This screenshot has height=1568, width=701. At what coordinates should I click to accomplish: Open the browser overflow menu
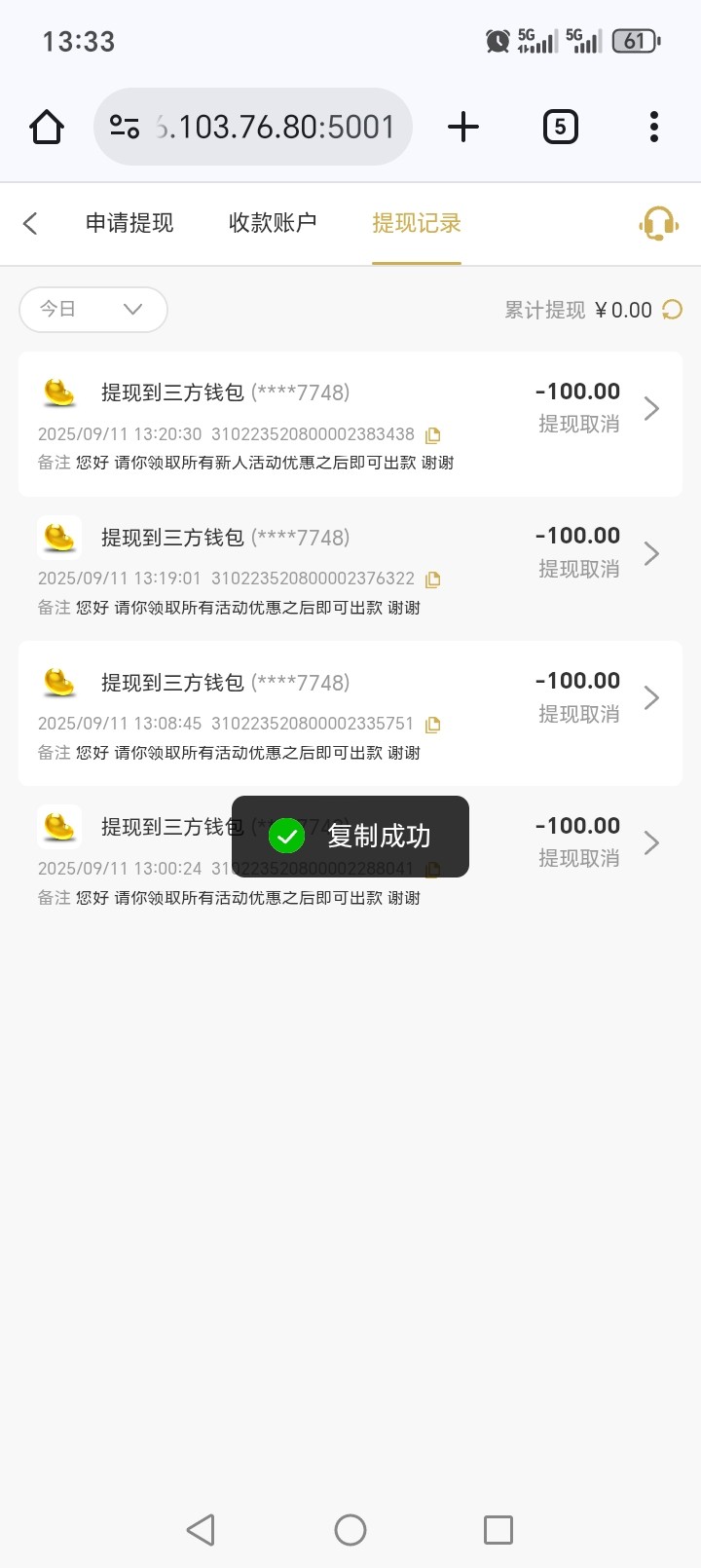(653, 127)
